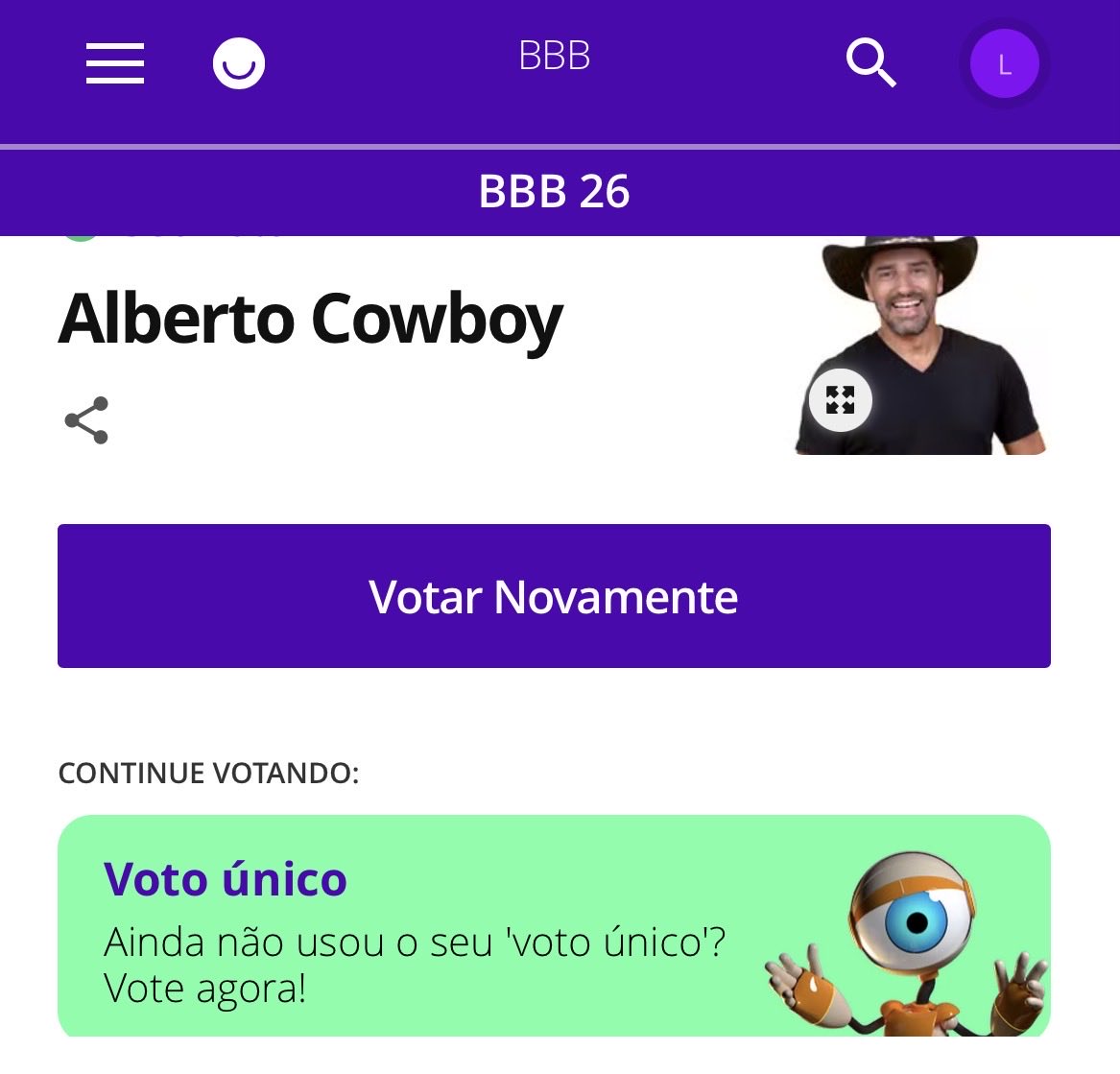Tap the Gshow smiley logo icon
1120x1074 pixels.
(238, 63)
